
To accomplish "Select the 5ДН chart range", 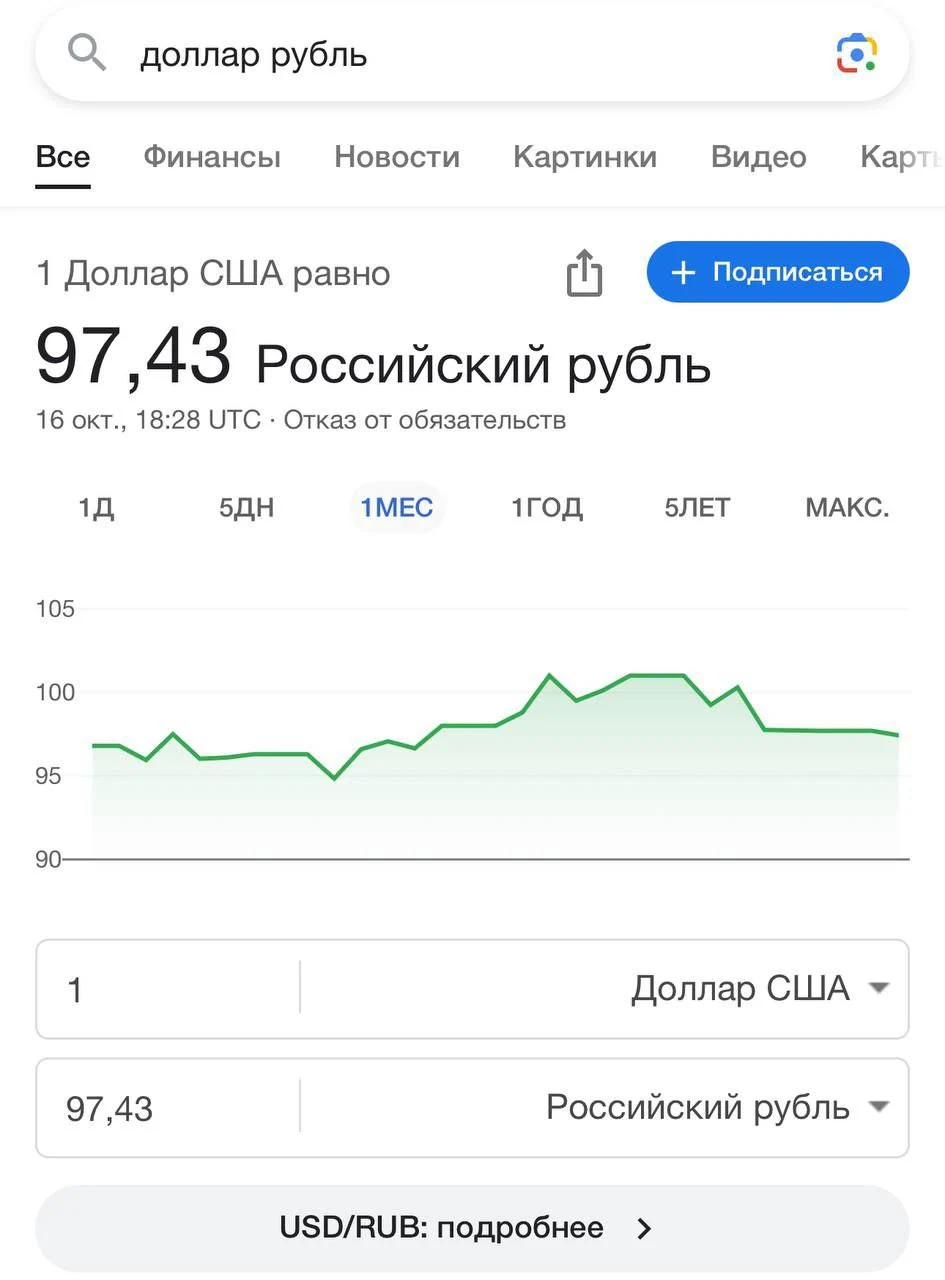I will pyautogui.click(x=247, y=508).
